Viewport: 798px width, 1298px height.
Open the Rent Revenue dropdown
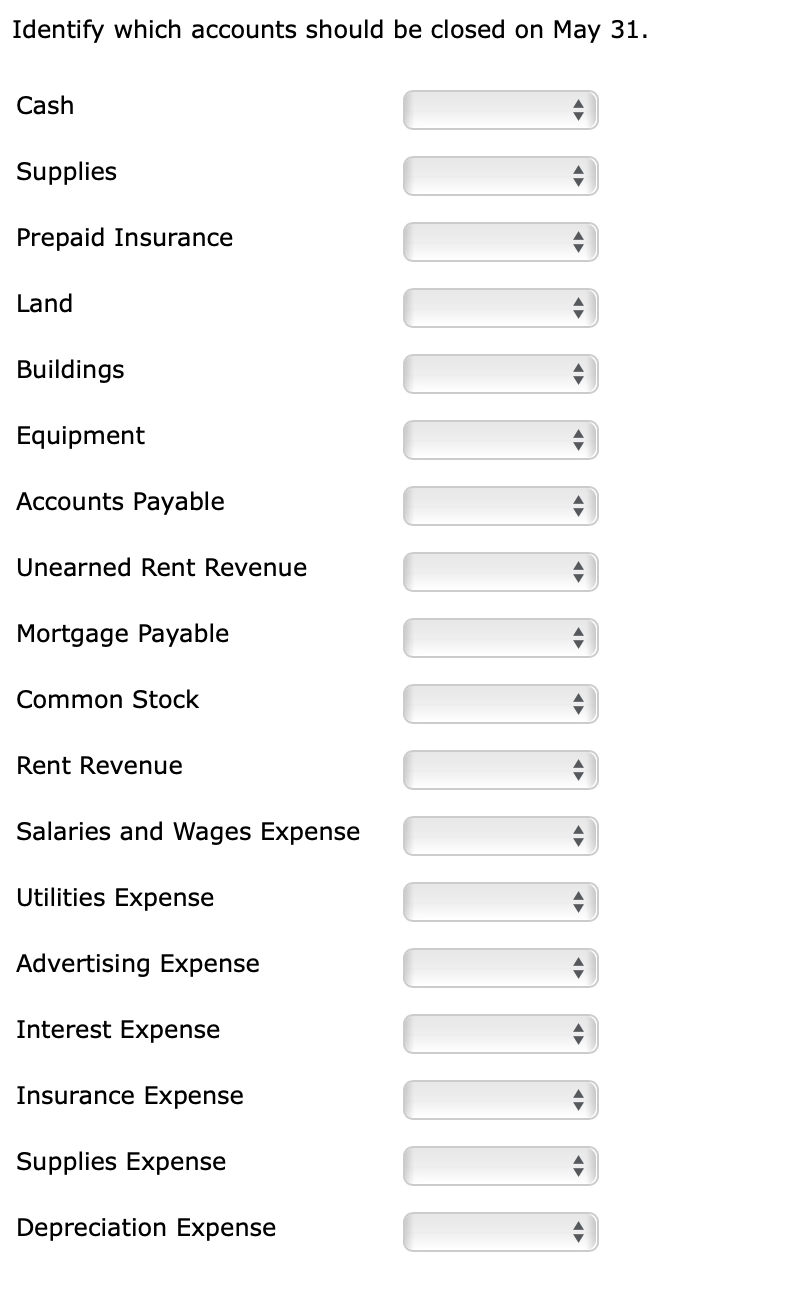[x=500, y=770]
